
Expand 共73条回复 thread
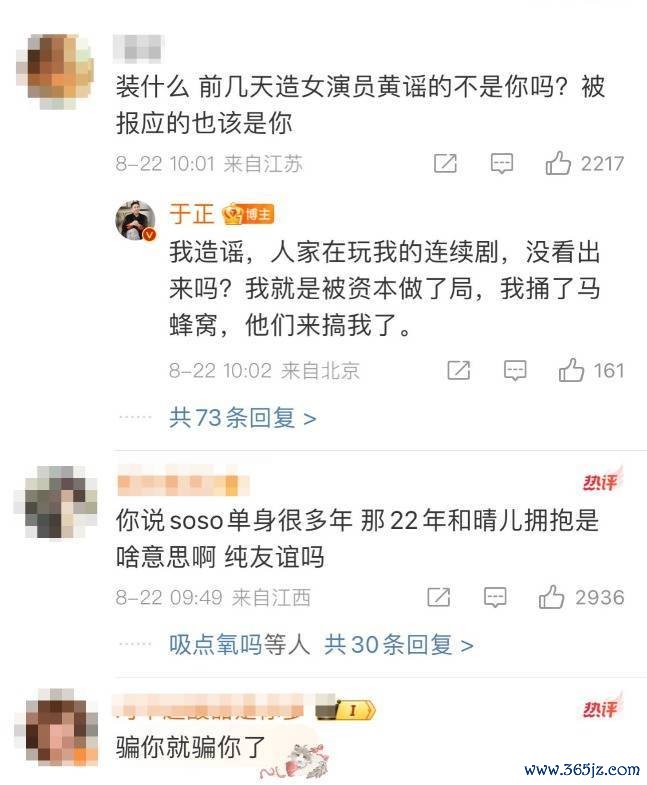tap(242, 418)
